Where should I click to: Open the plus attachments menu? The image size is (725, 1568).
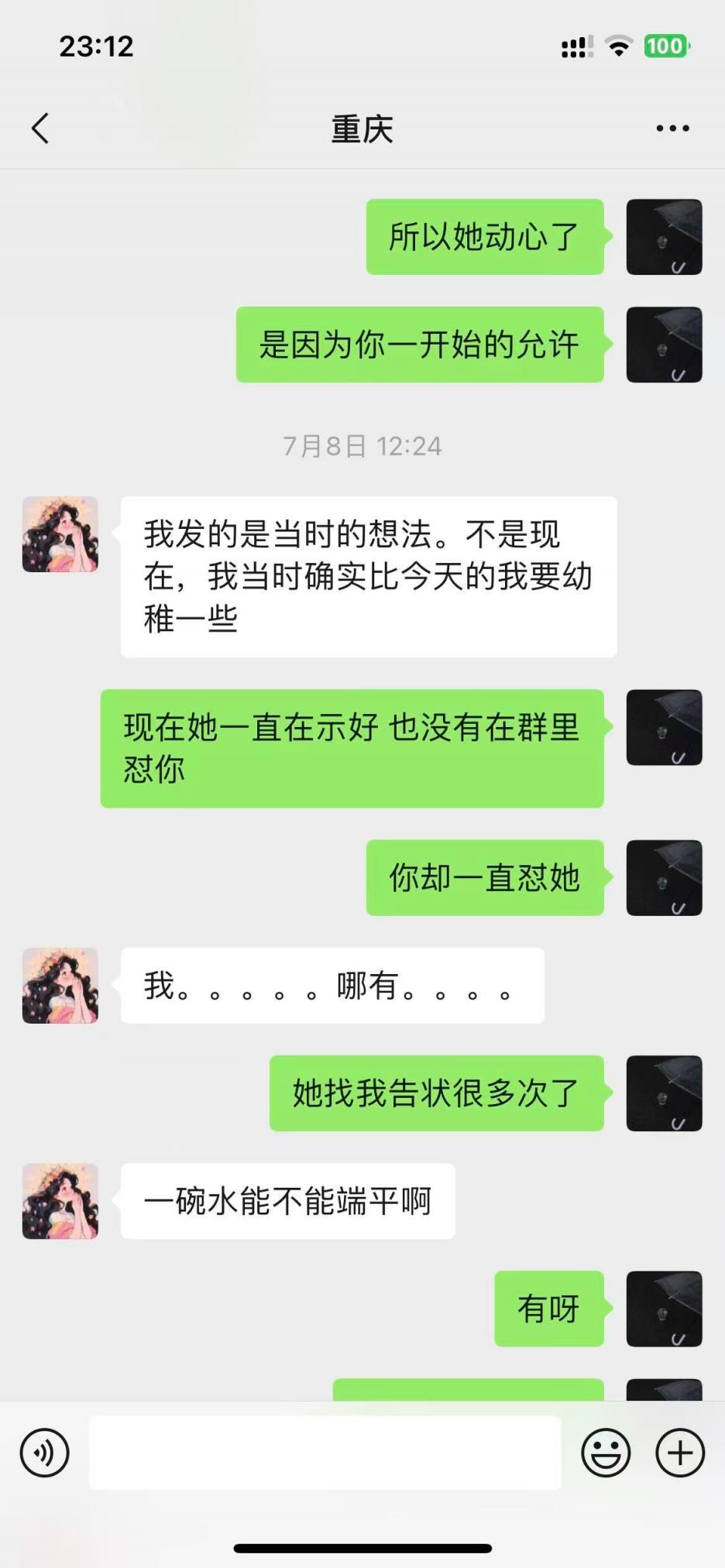point(680,1453)
